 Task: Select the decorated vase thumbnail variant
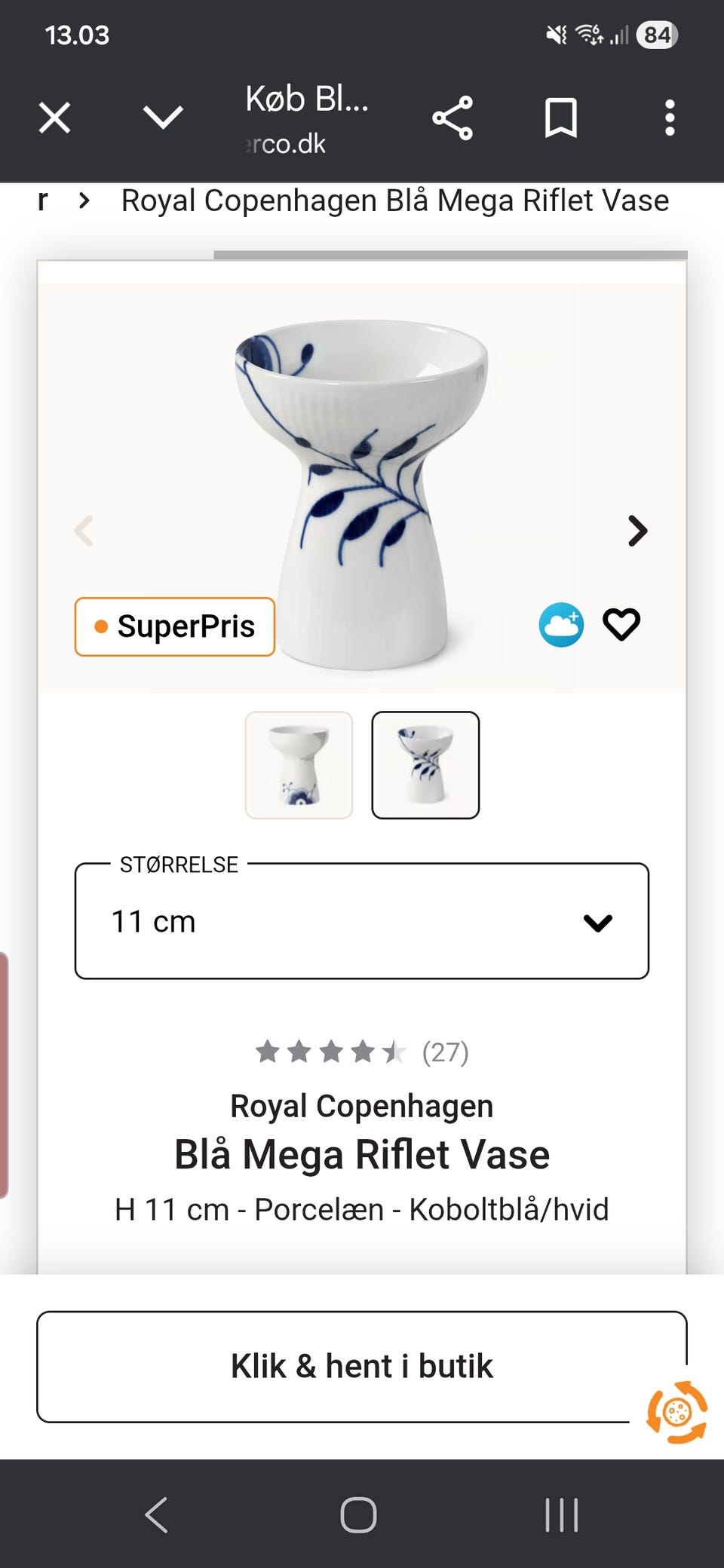(x=424, y=764)
